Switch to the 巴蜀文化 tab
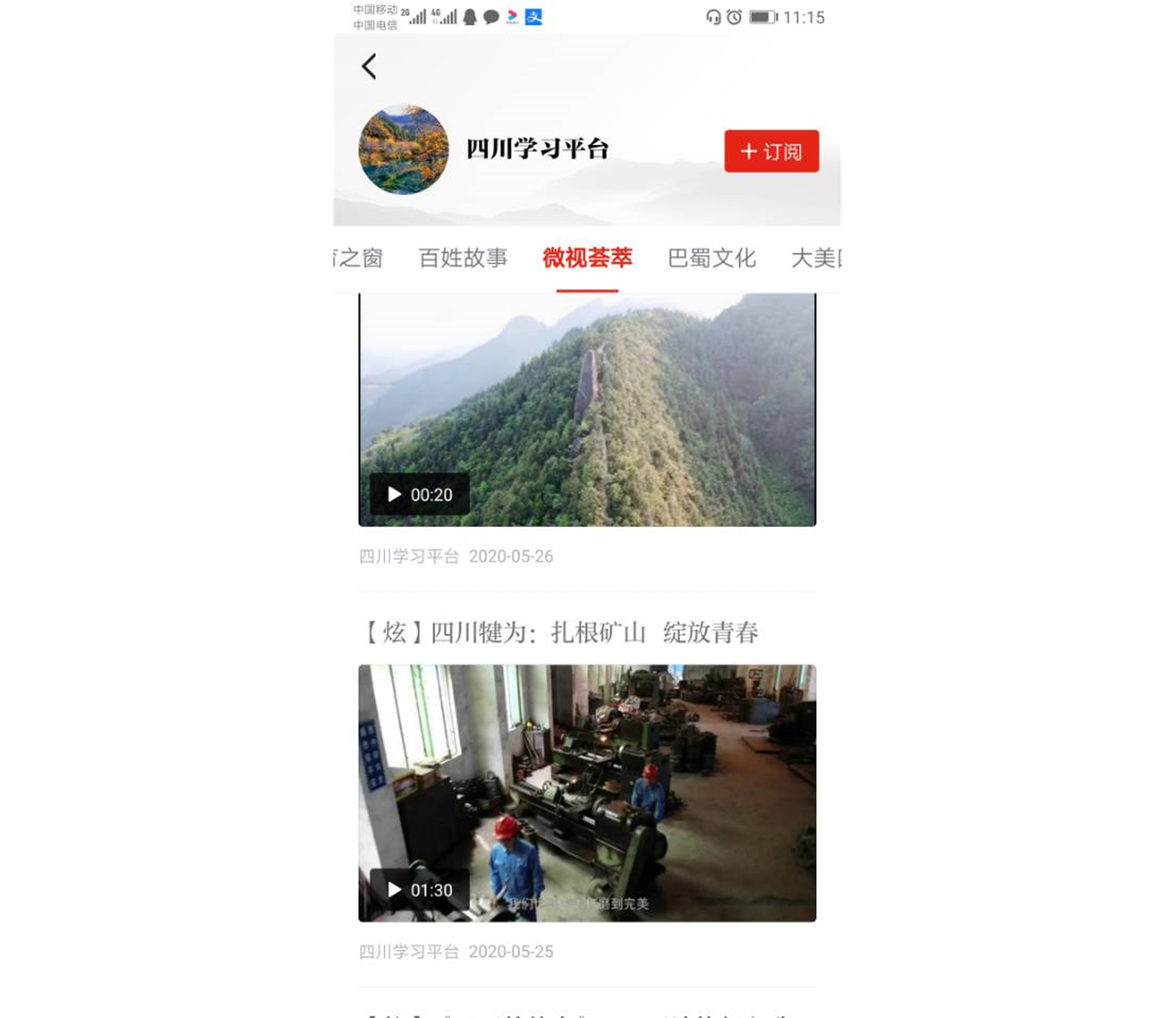The width and height of the screenshot is (1176, 1018). pos(711,258)
